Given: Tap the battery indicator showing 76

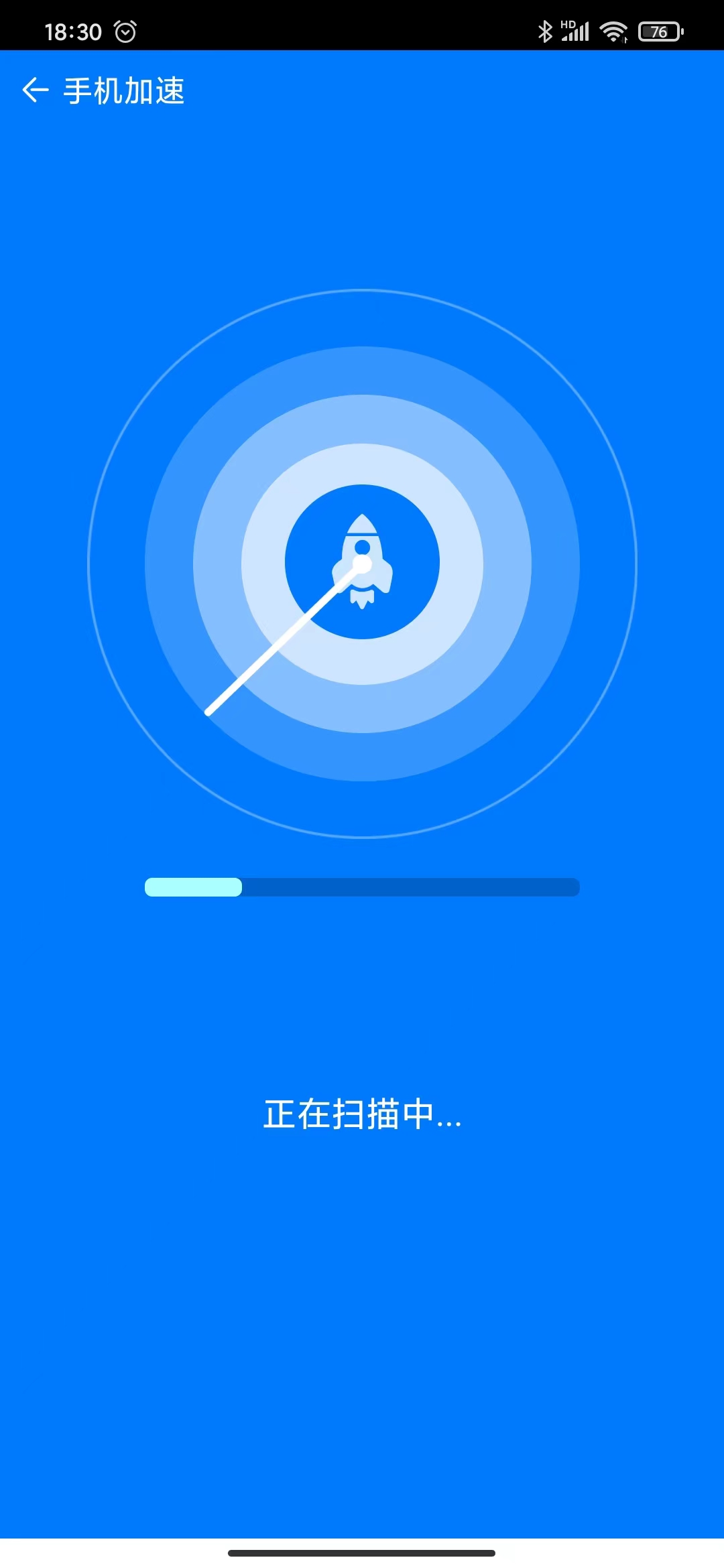Looking at the screenshot, I should pos(660,31).
